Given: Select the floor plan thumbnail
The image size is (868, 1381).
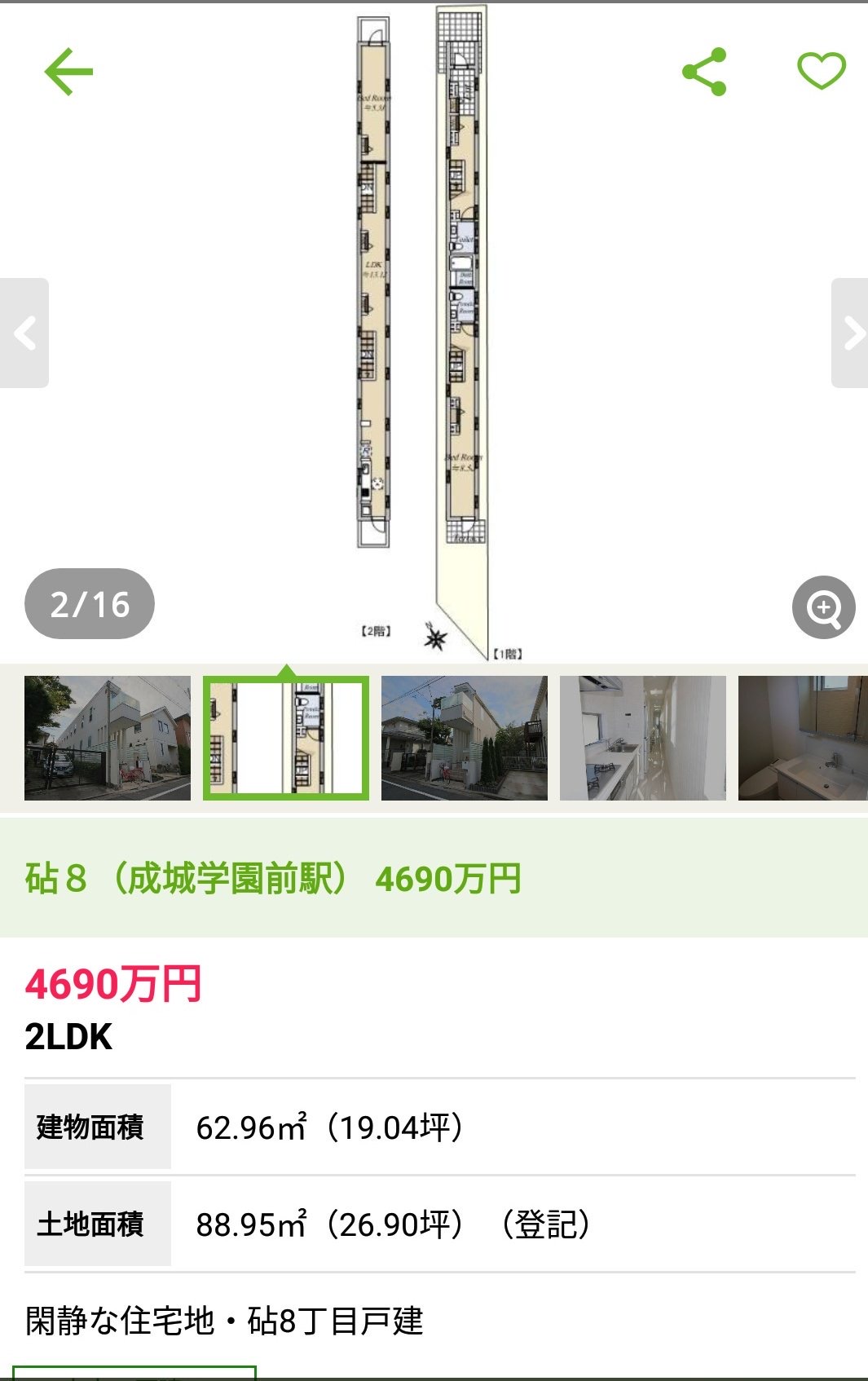Looking at the screenshot, I should tap(286, 738).
